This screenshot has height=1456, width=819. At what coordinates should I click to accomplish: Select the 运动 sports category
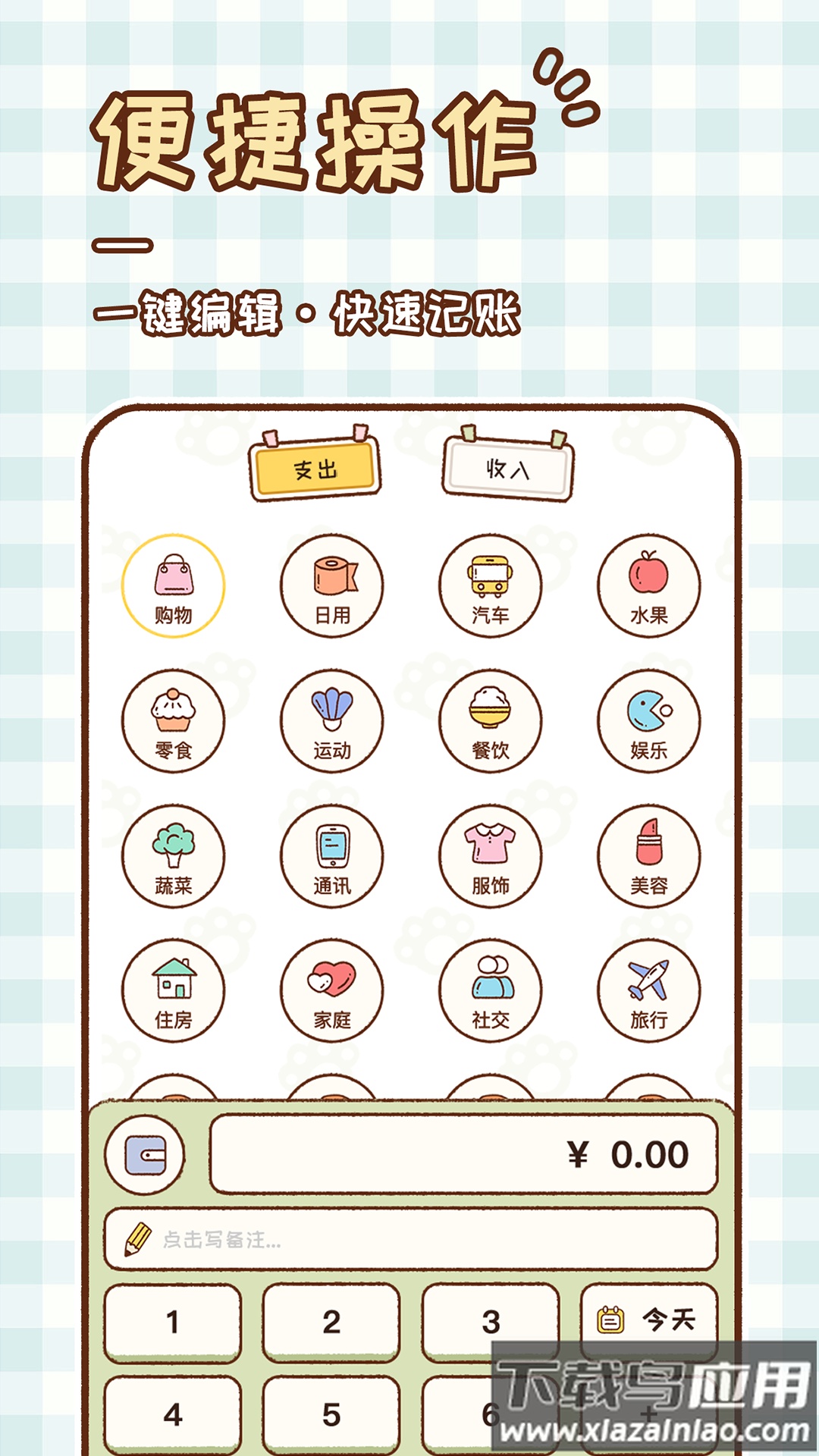tap(332, 720)
